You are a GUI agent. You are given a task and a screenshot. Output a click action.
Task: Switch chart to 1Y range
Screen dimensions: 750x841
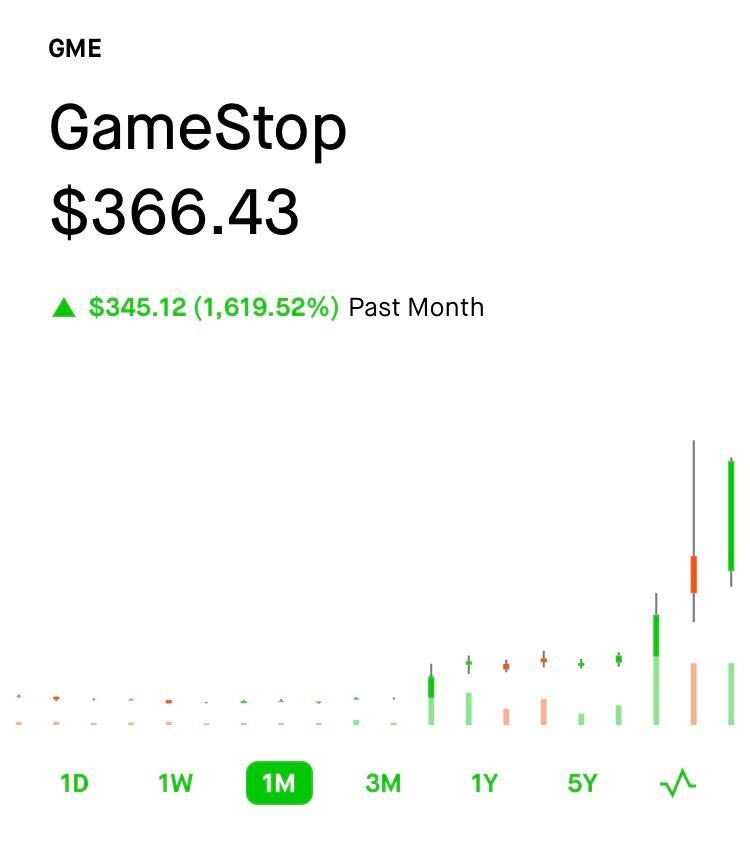coord(484,783)
